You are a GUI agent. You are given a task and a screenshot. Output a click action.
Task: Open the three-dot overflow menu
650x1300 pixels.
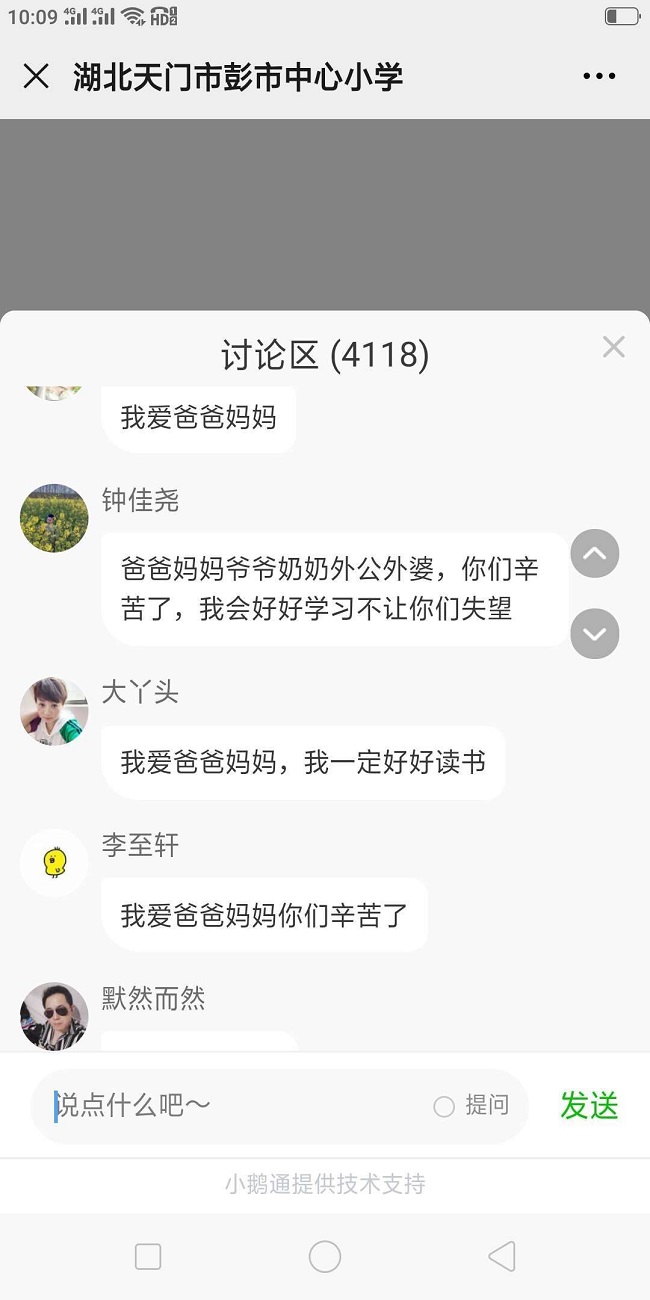[599, 76]
